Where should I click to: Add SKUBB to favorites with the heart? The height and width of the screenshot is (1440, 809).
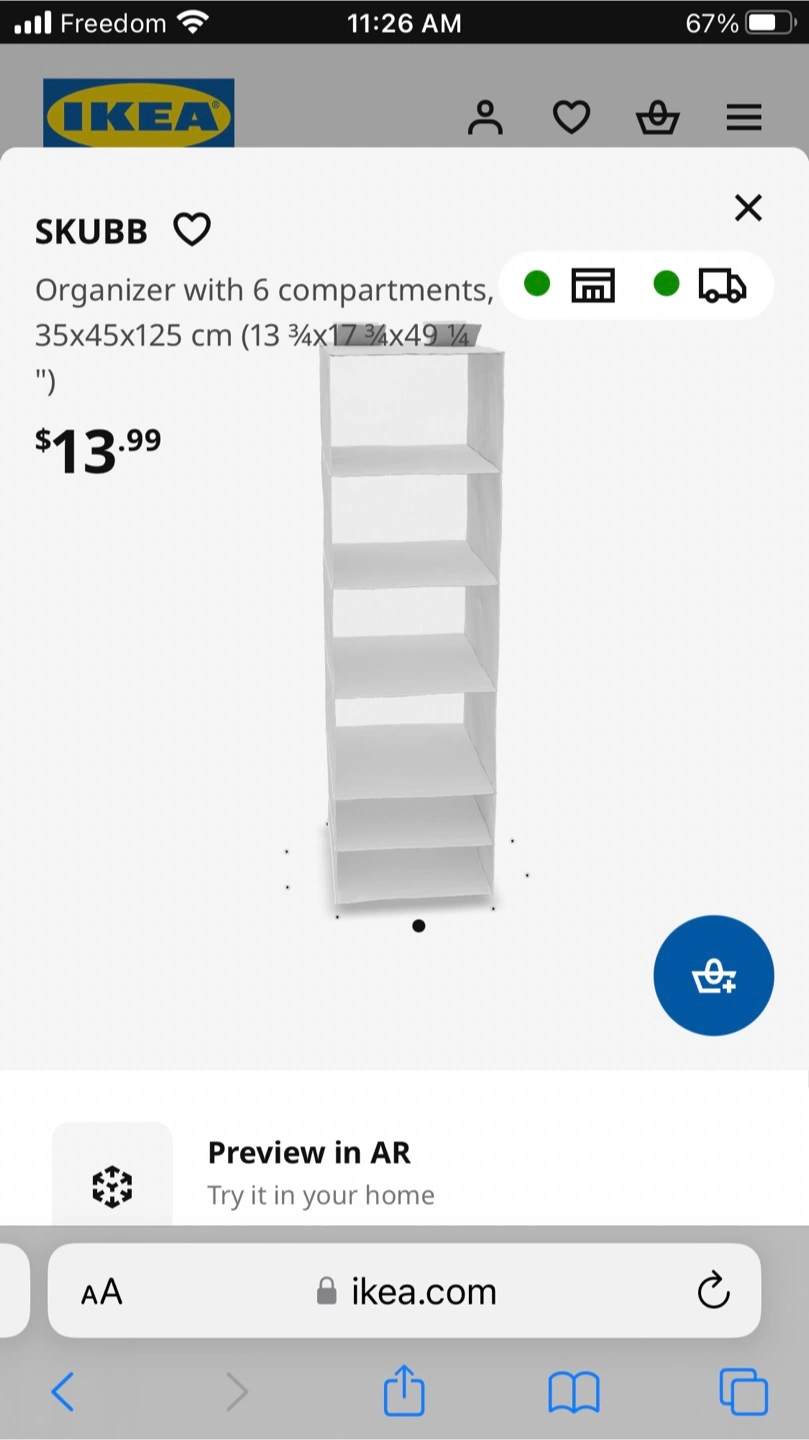coord(192,230)
